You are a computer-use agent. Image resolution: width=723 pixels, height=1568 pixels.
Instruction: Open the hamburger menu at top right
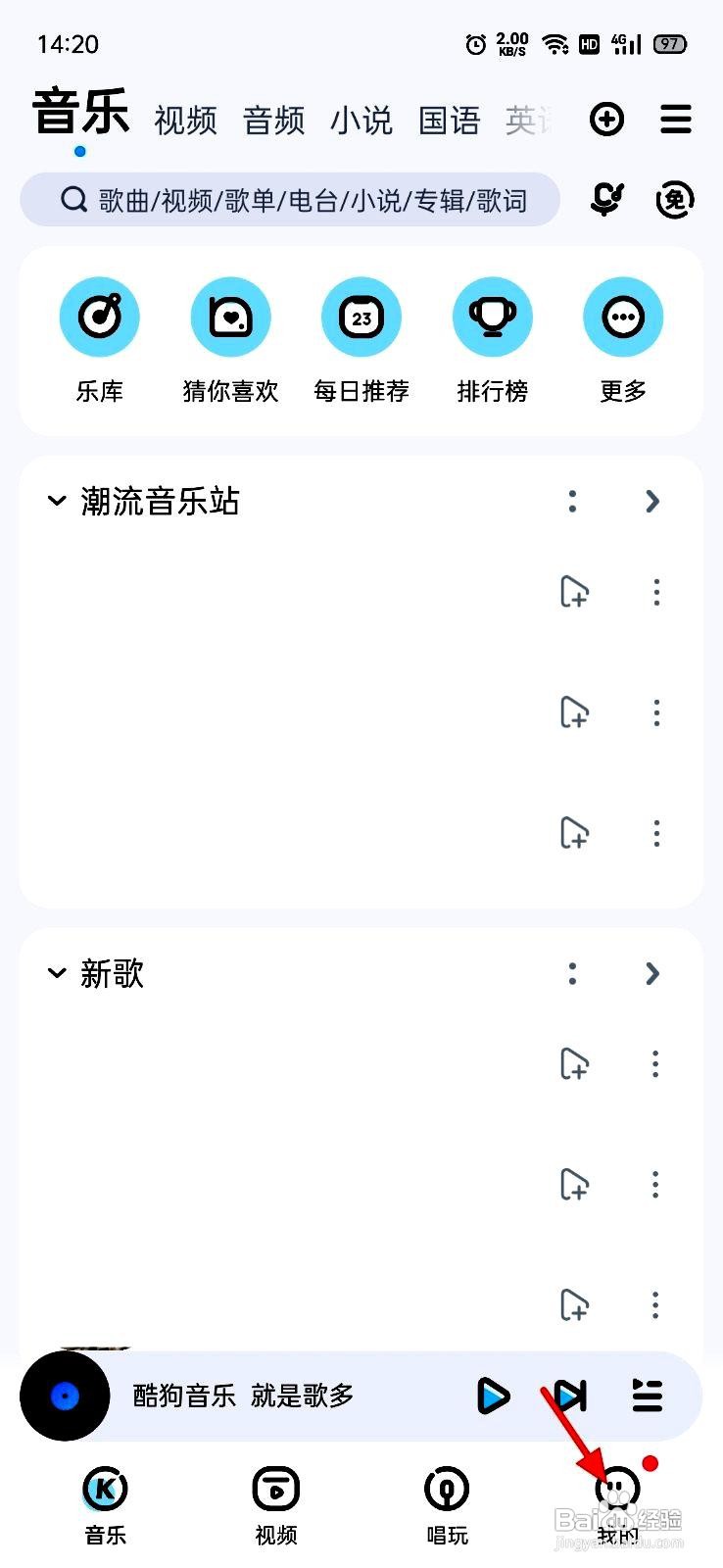(676, 120)
